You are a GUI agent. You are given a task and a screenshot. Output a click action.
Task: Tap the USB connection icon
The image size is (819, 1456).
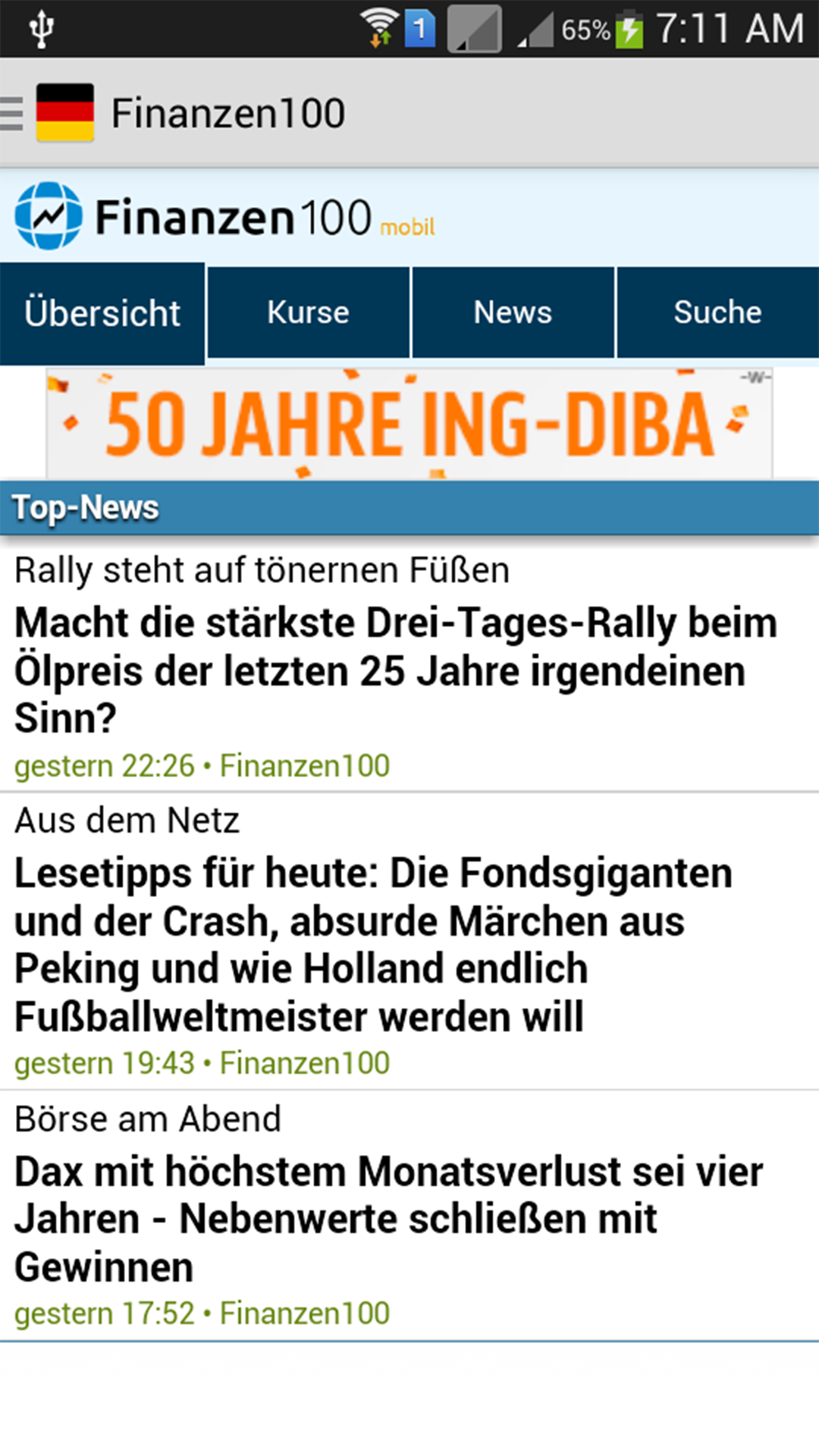pos(42,27)
